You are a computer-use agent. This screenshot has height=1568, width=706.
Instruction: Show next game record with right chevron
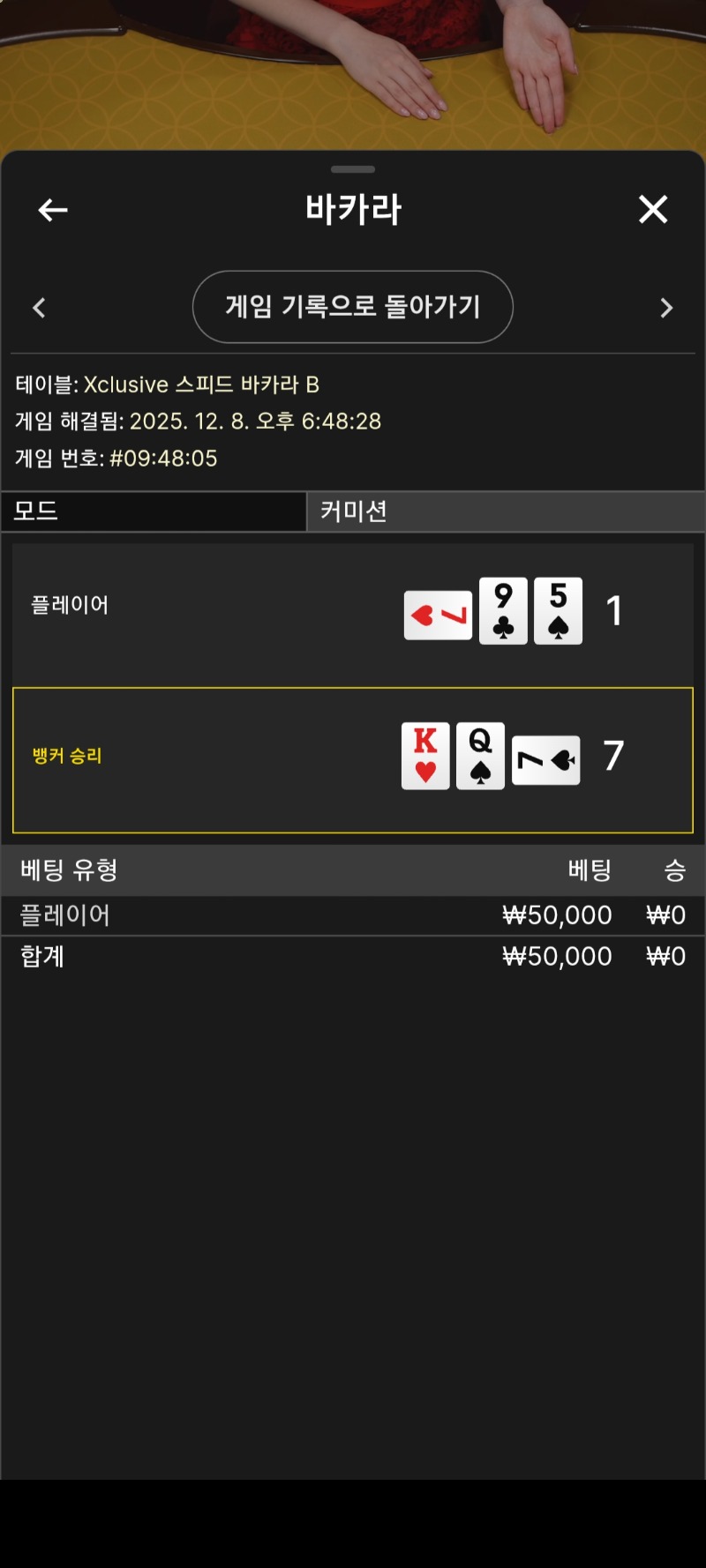click(x=666, y=308)
